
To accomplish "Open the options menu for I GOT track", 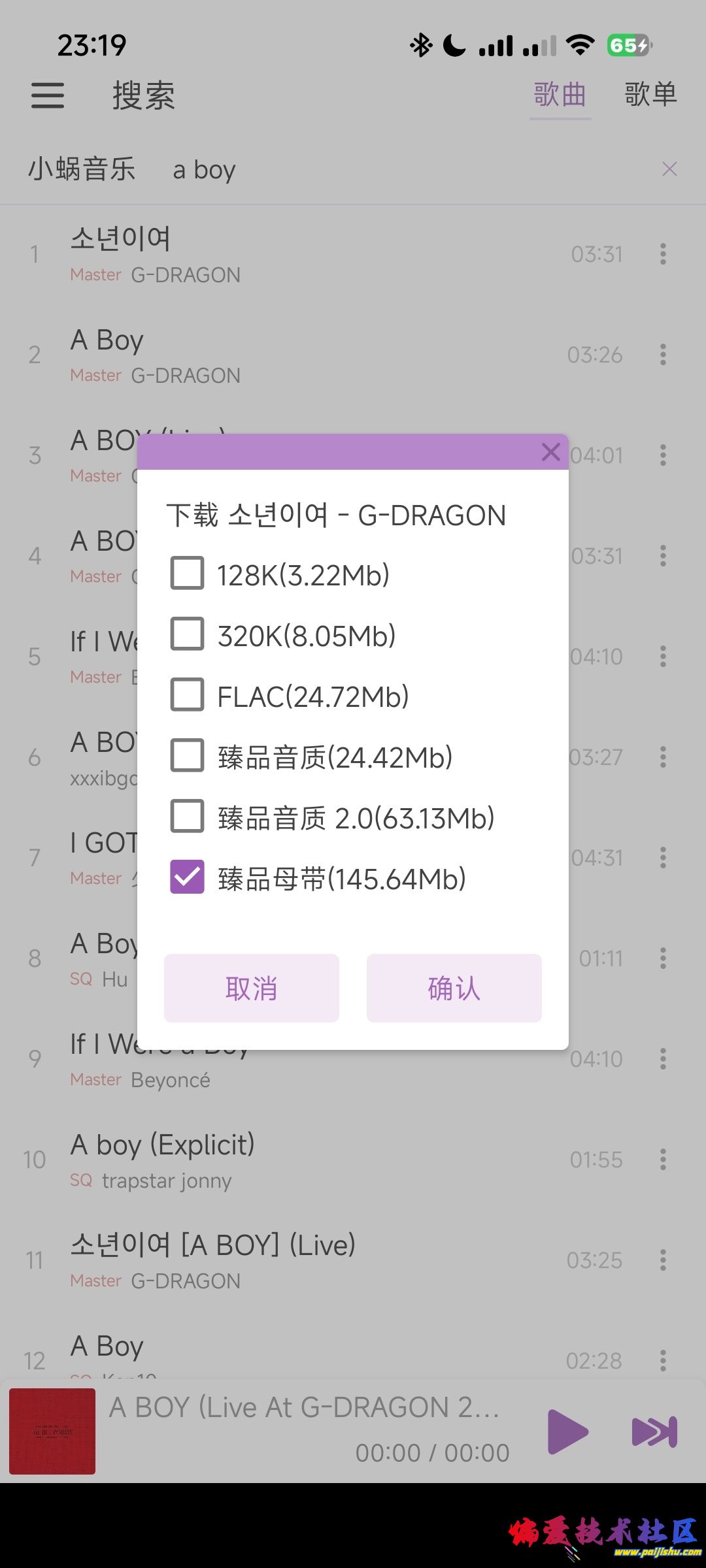I will [x=662, y=858].
